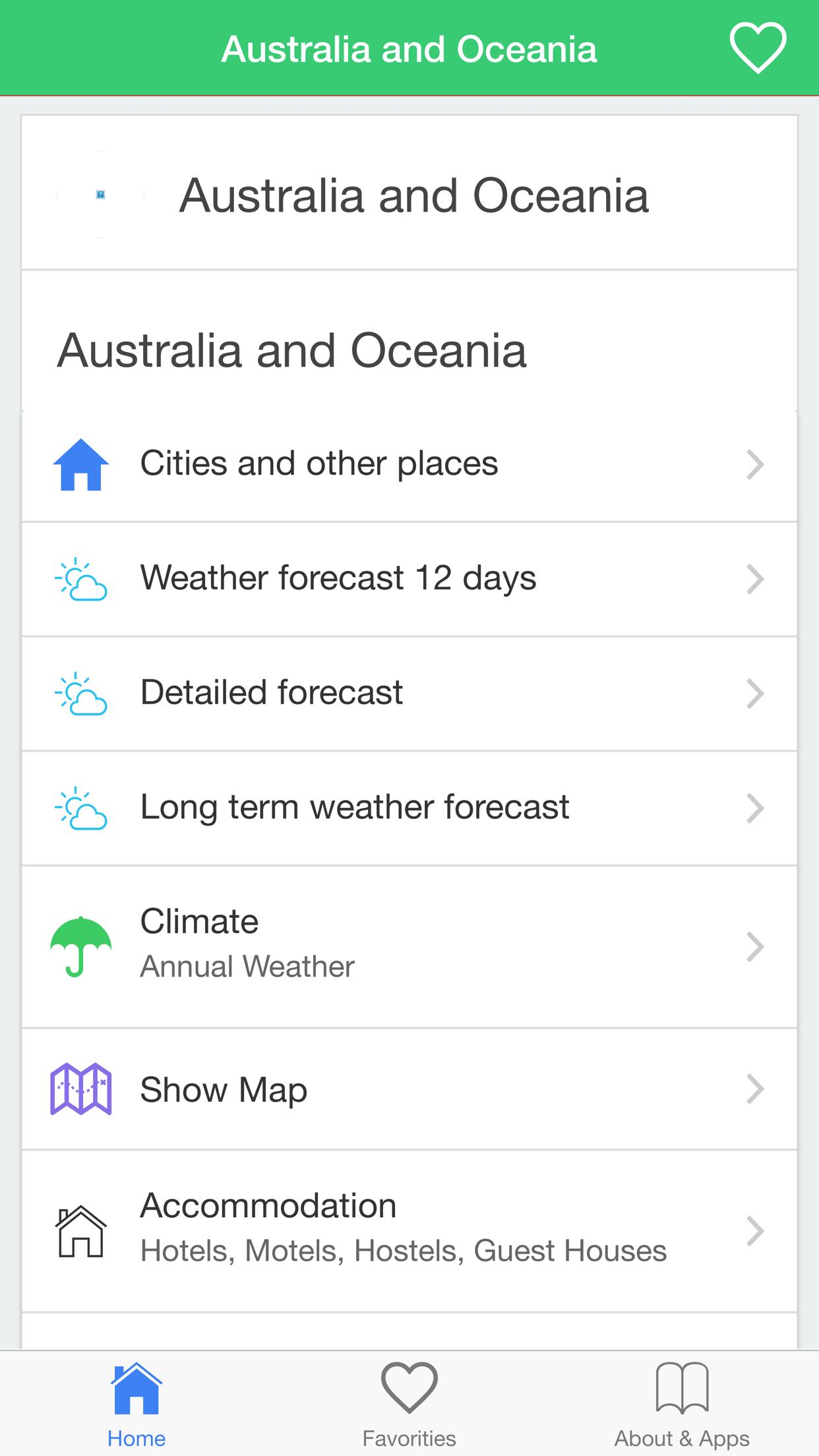Tap the icon beside Long term weather forecast

click(x=80, y=807)
